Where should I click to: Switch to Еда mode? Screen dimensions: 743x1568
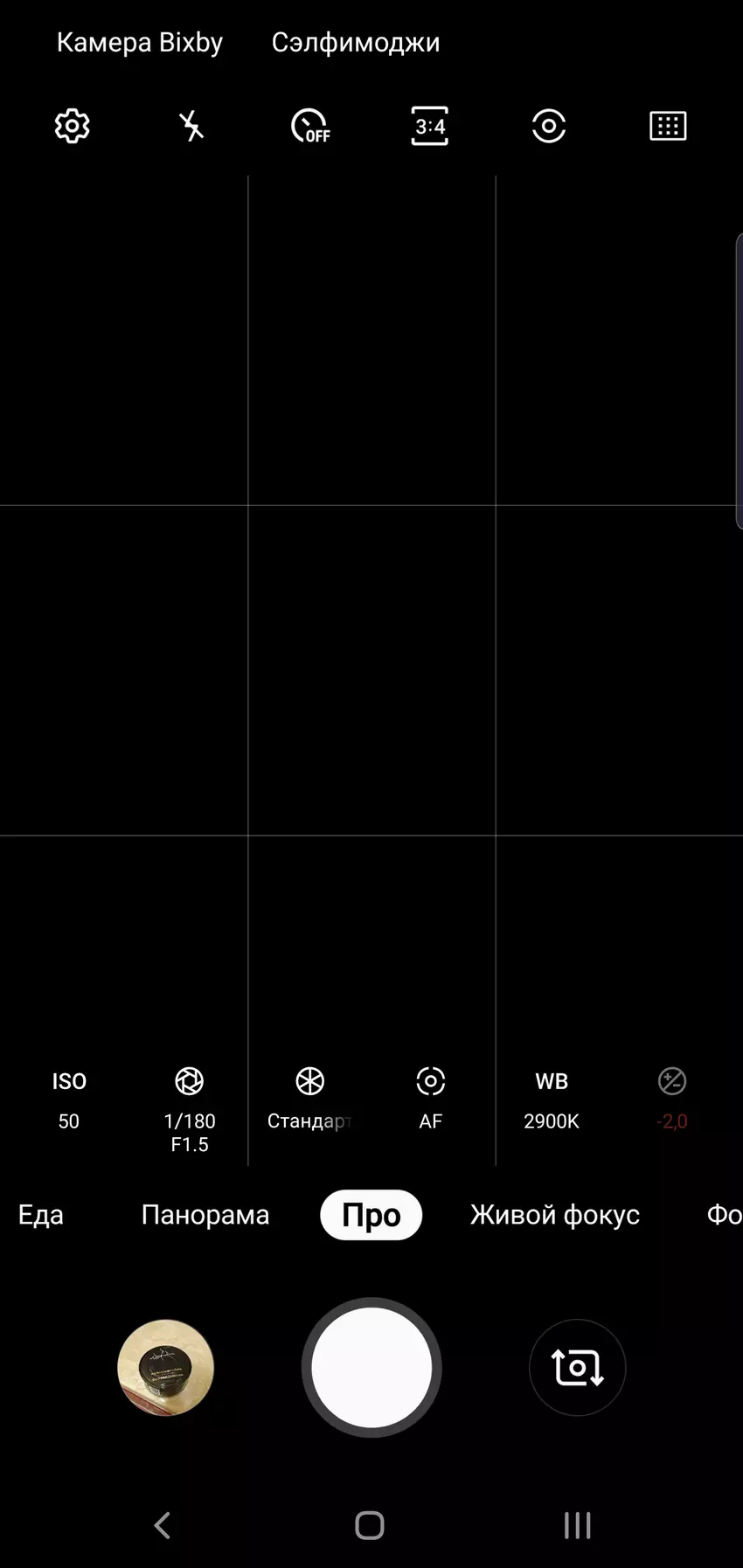(41, 1215)
